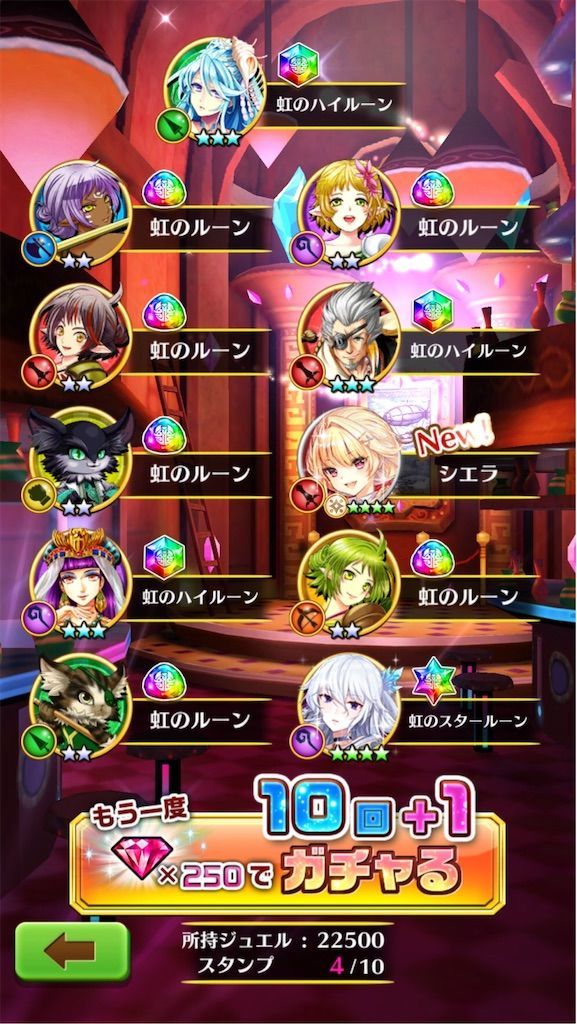Viewport: 577px width, 1024px height.
Task: Open the green-haired archer character portrait
Action: tap(349, 584)
